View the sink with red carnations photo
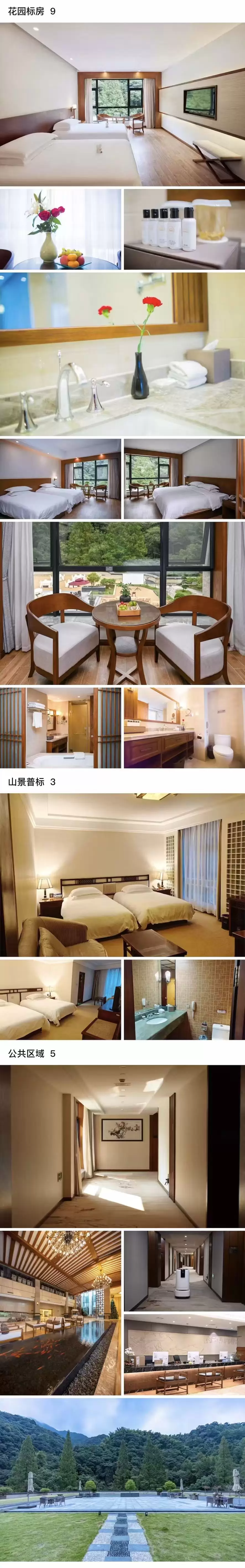The height and width of the screenshot is (1568, 245). (x=122, y=354)
